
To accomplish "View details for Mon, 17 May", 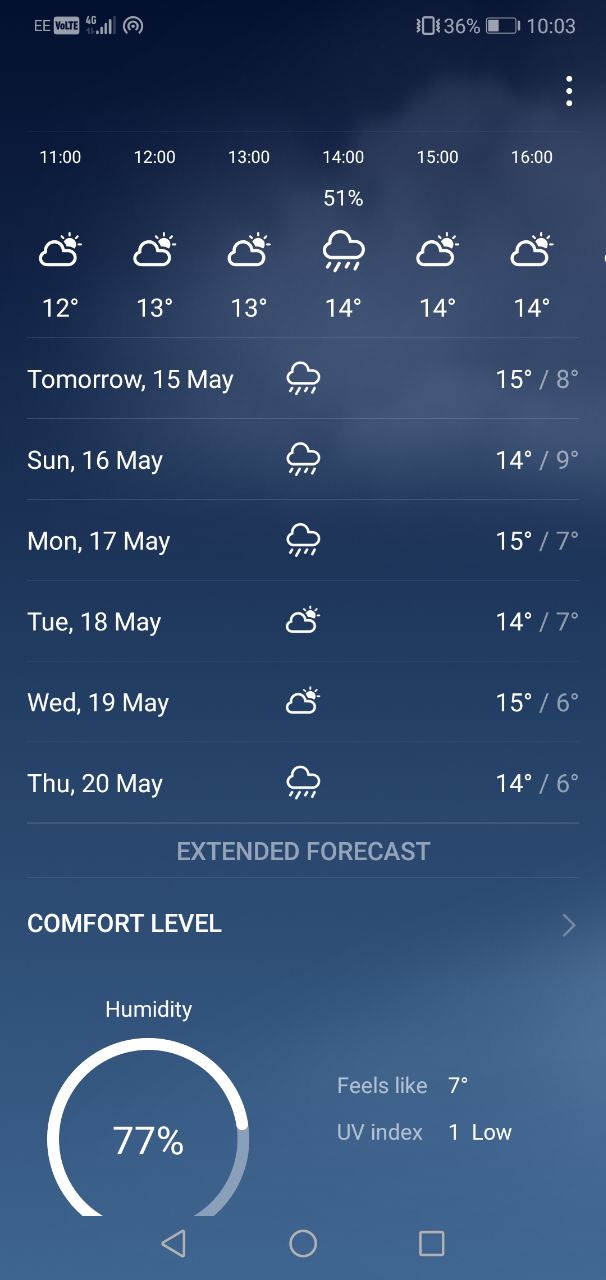I will coord(303,541).
